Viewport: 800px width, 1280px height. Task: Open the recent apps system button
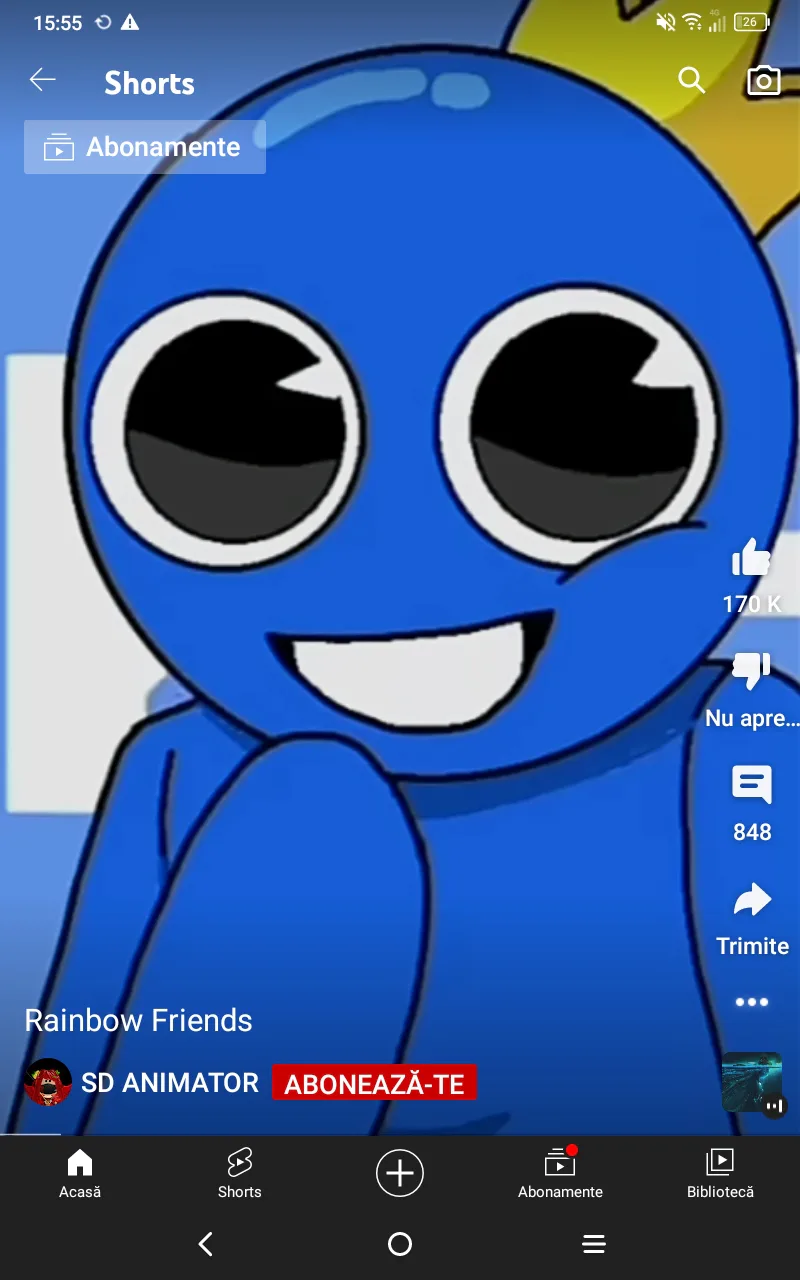(x=594, y=1244)
